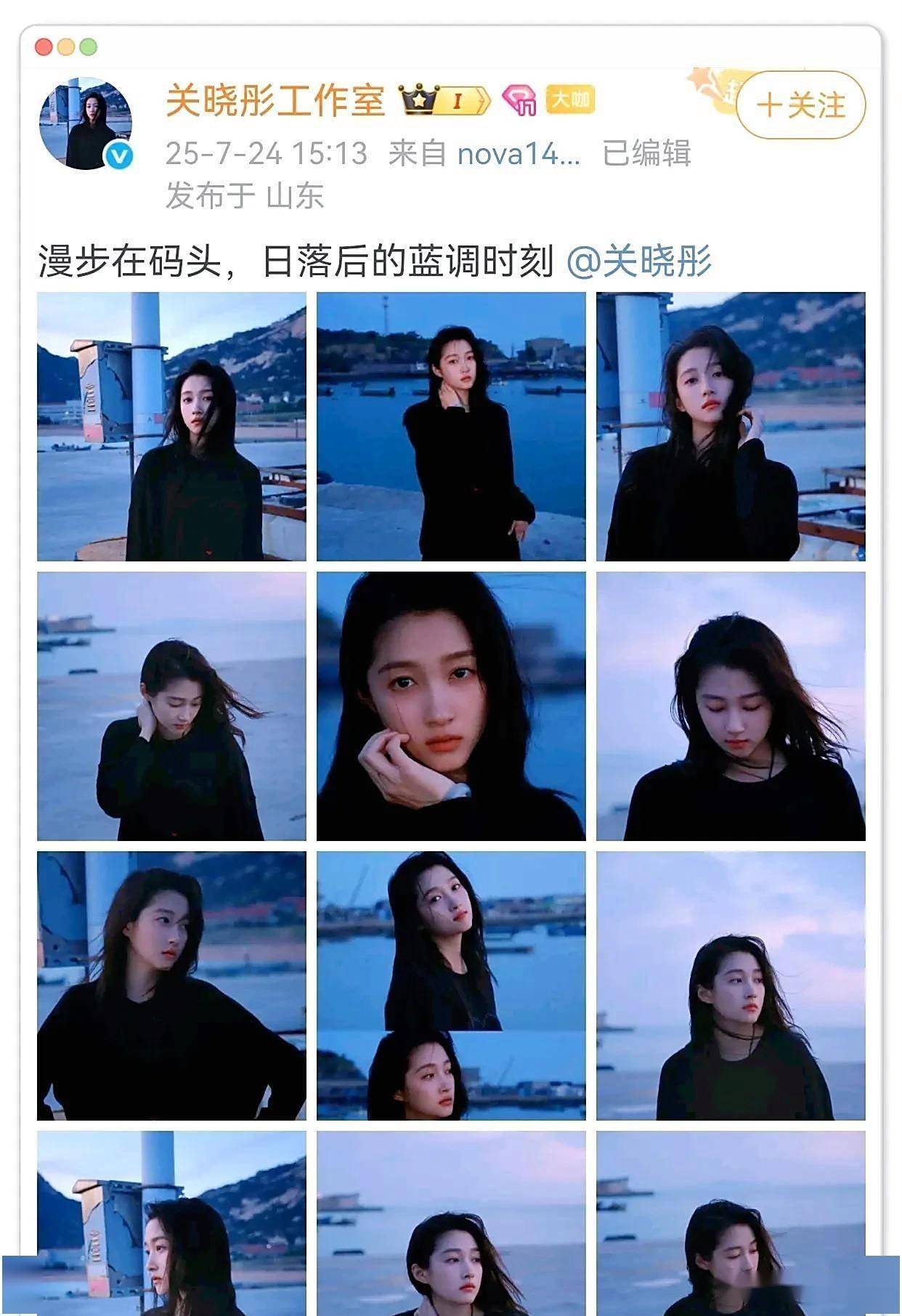902x1316 pixels.
Task: Open the tile with two stacked photos
Action: tap(450, 986)
